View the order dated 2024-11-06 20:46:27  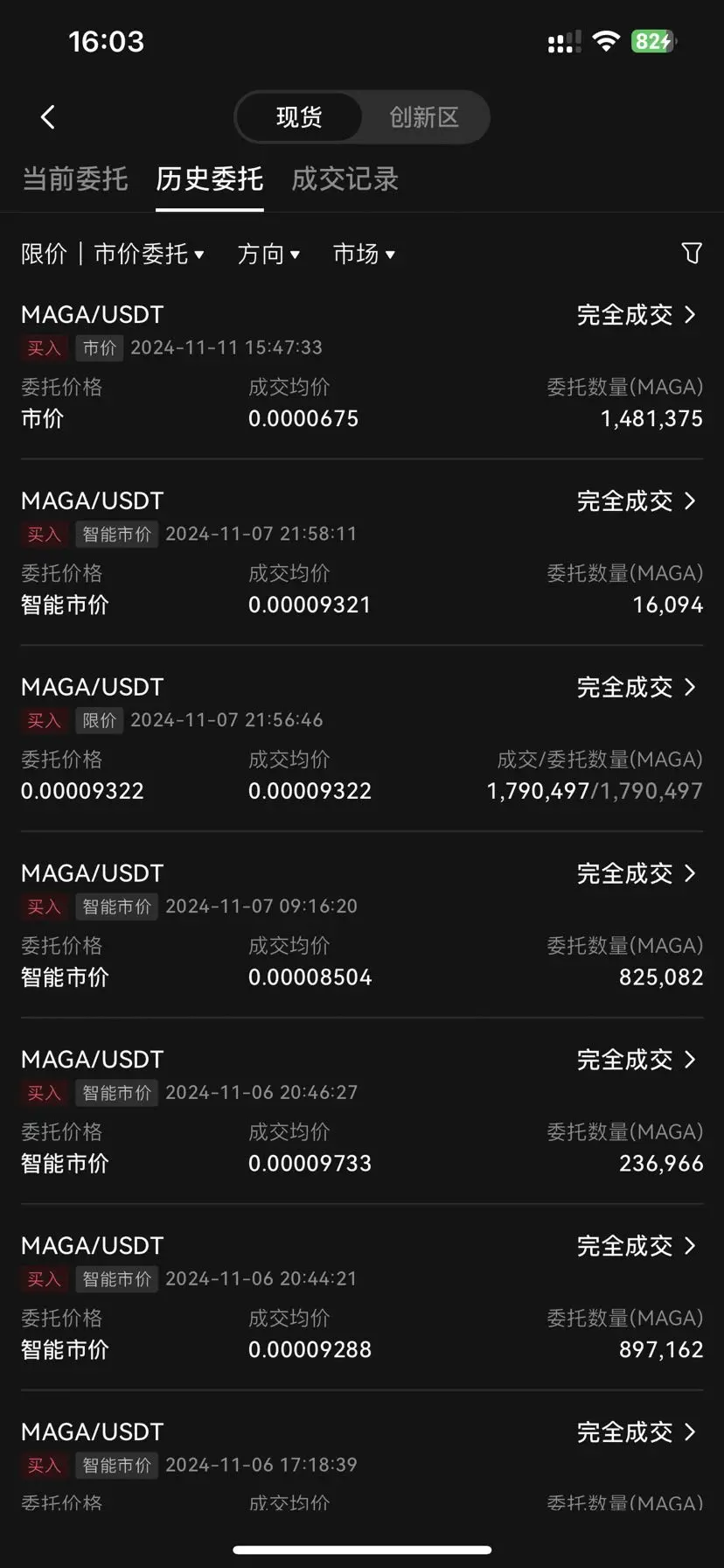(362, 1112)
